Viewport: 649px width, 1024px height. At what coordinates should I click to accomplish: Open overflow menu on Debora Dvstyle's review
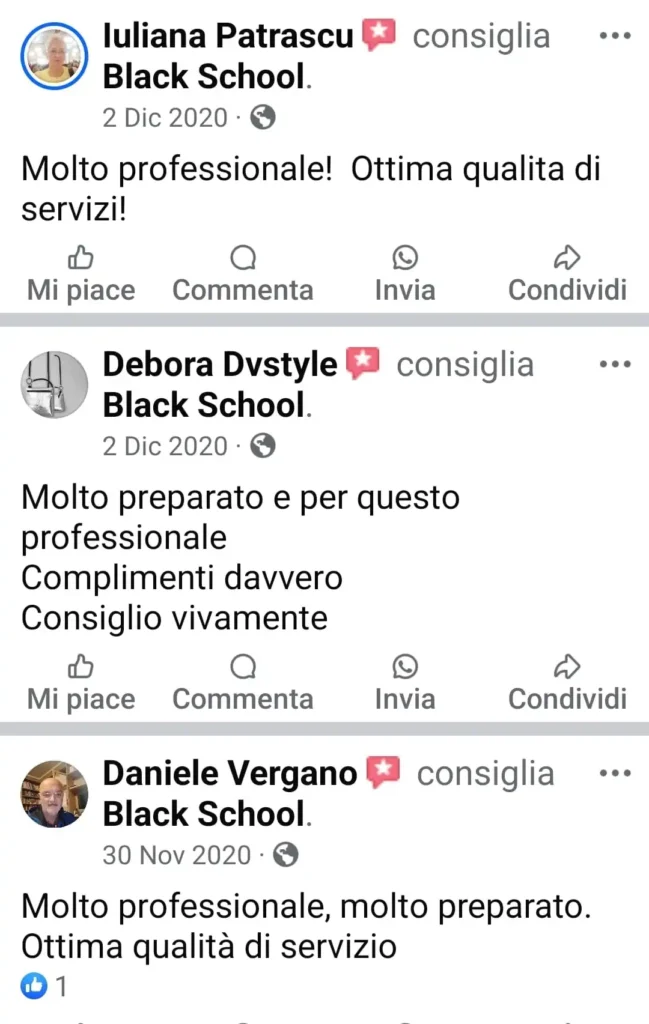(x=614, y=364)
